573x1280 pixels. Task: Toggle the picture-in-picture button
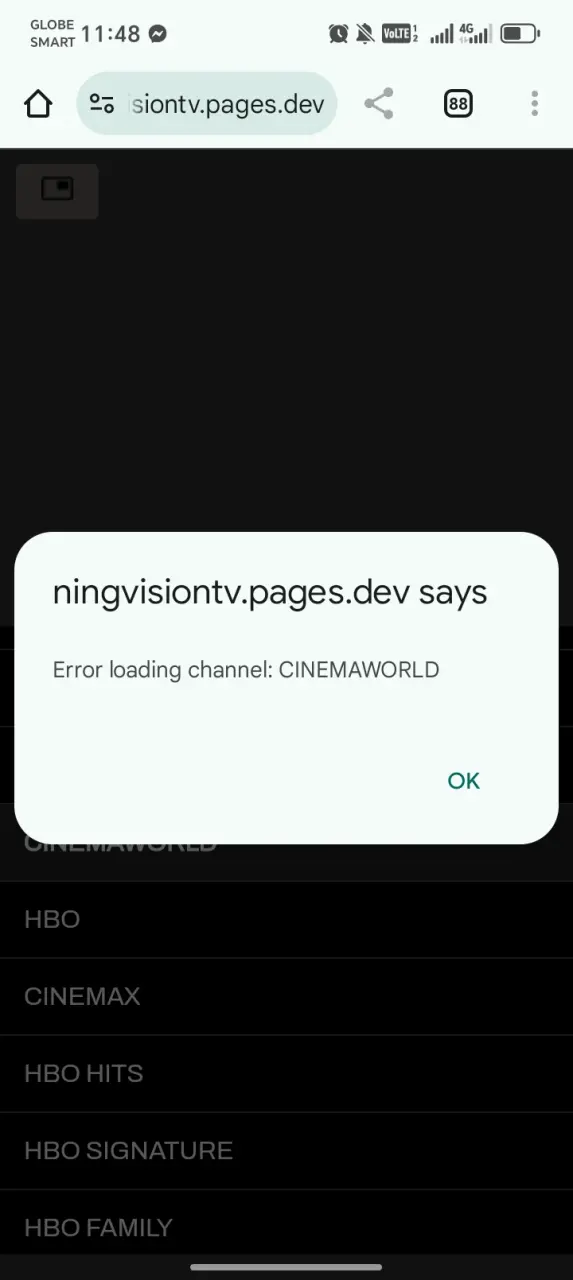click(57, 190)
